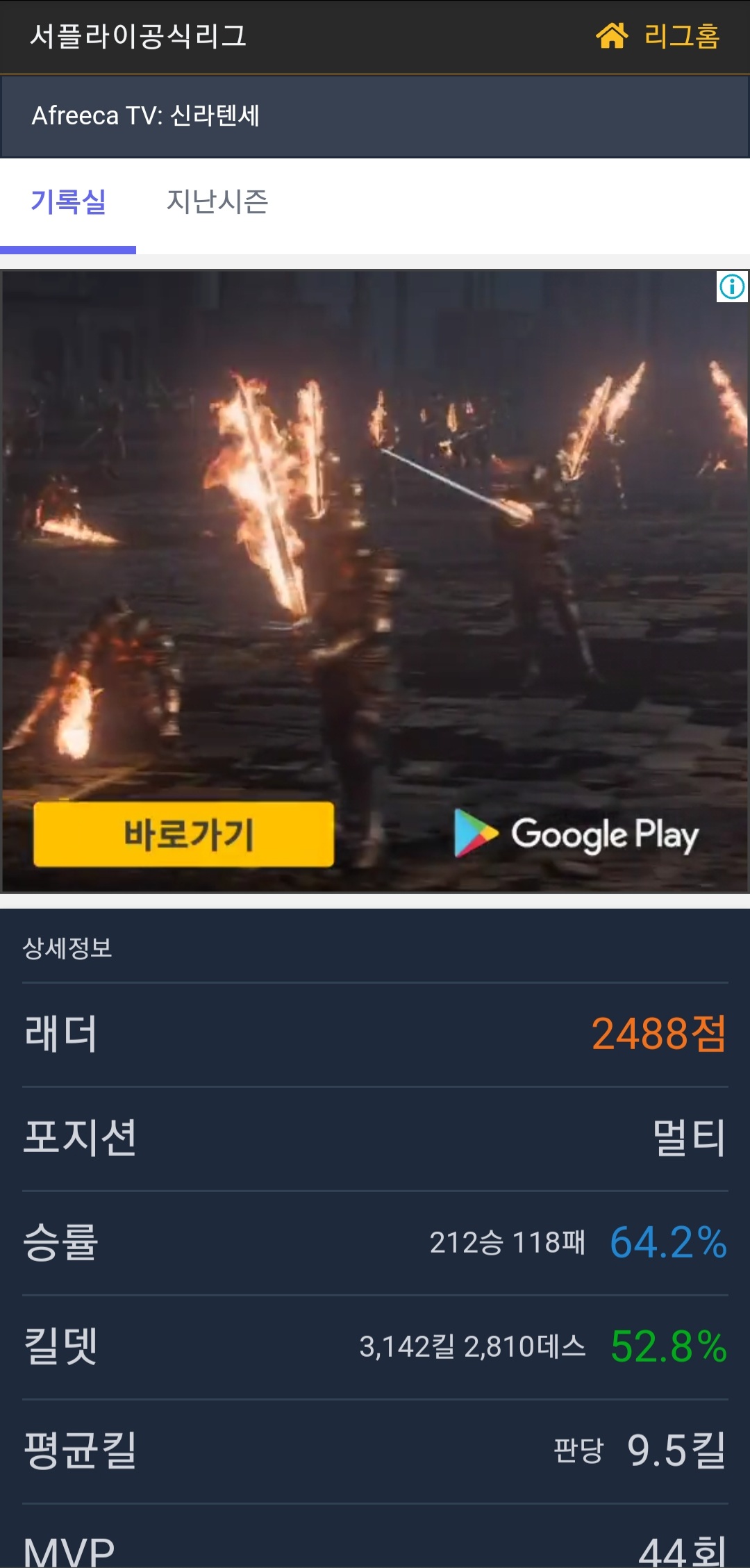The image size is (750, 1568).
Task: Go to 리그홈 league home
Action: click(658, 36)
